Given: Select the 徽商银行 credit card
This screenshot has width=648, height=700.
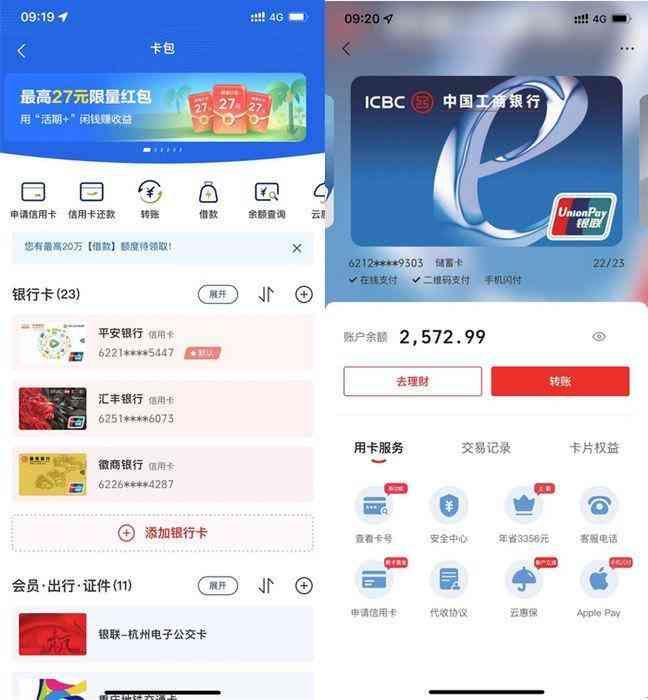Looking at the screenshot, I should [161, 474].
